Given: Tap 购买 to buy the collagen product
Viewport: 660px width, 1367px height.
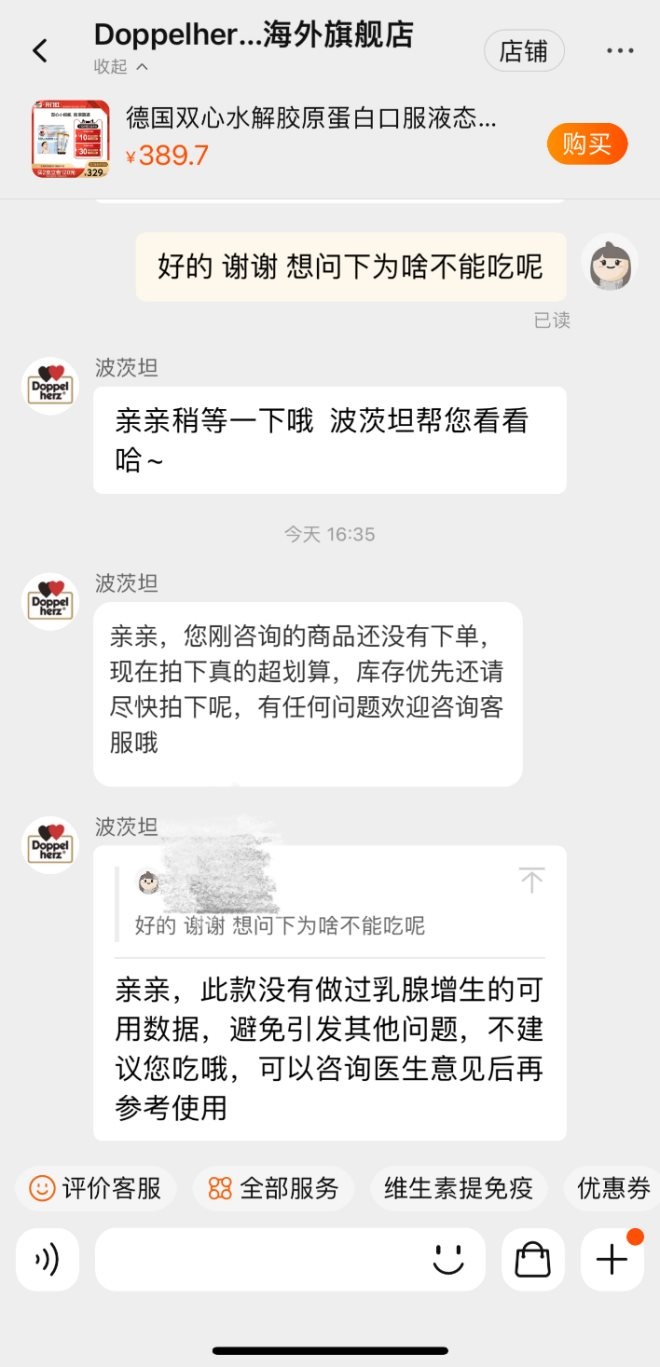Looking at the screenshot, I should [586, 144].
